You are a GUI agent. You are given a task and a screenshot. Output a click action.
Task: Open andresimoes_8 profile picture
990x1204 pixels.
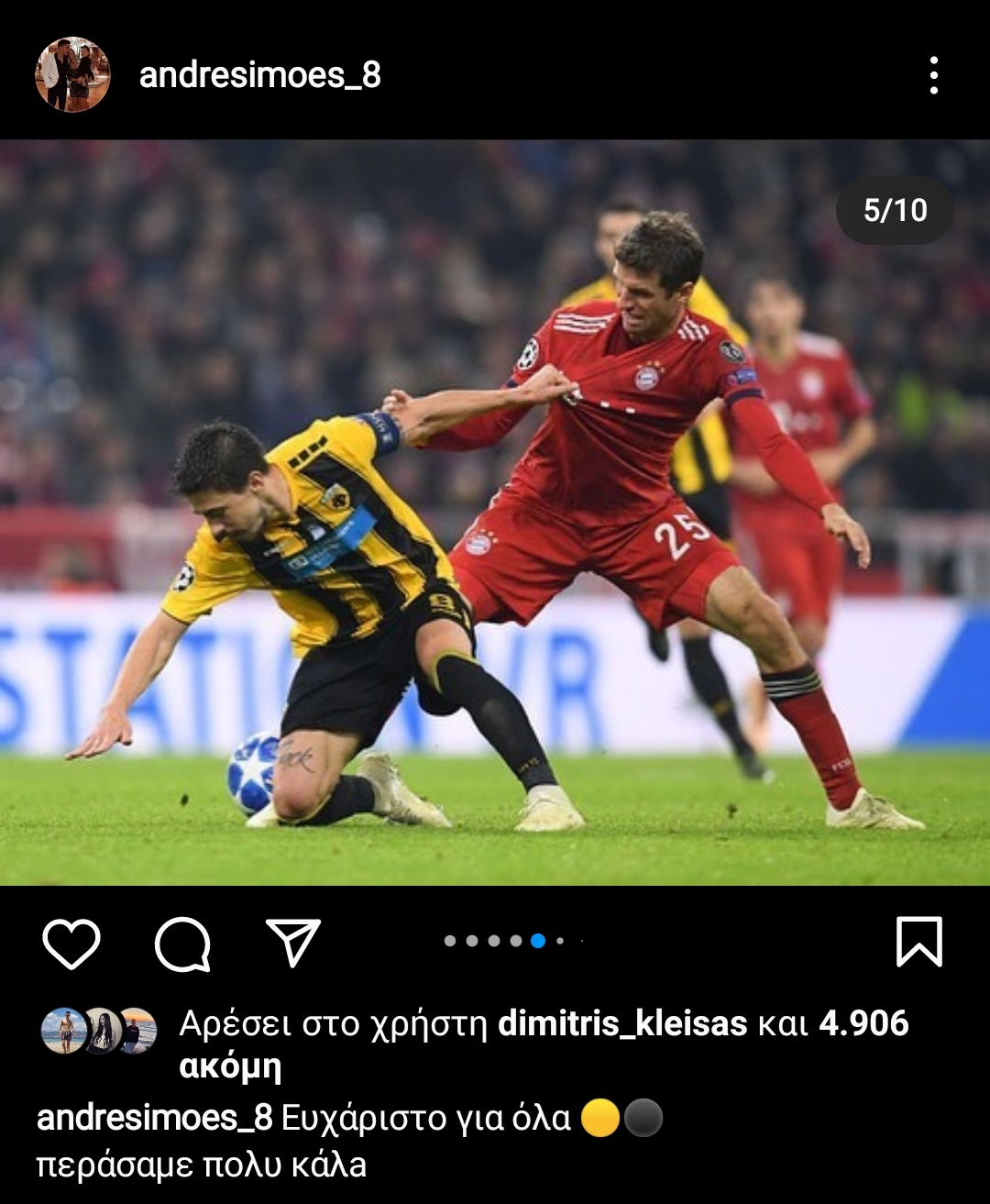click(x=72, y=74)
